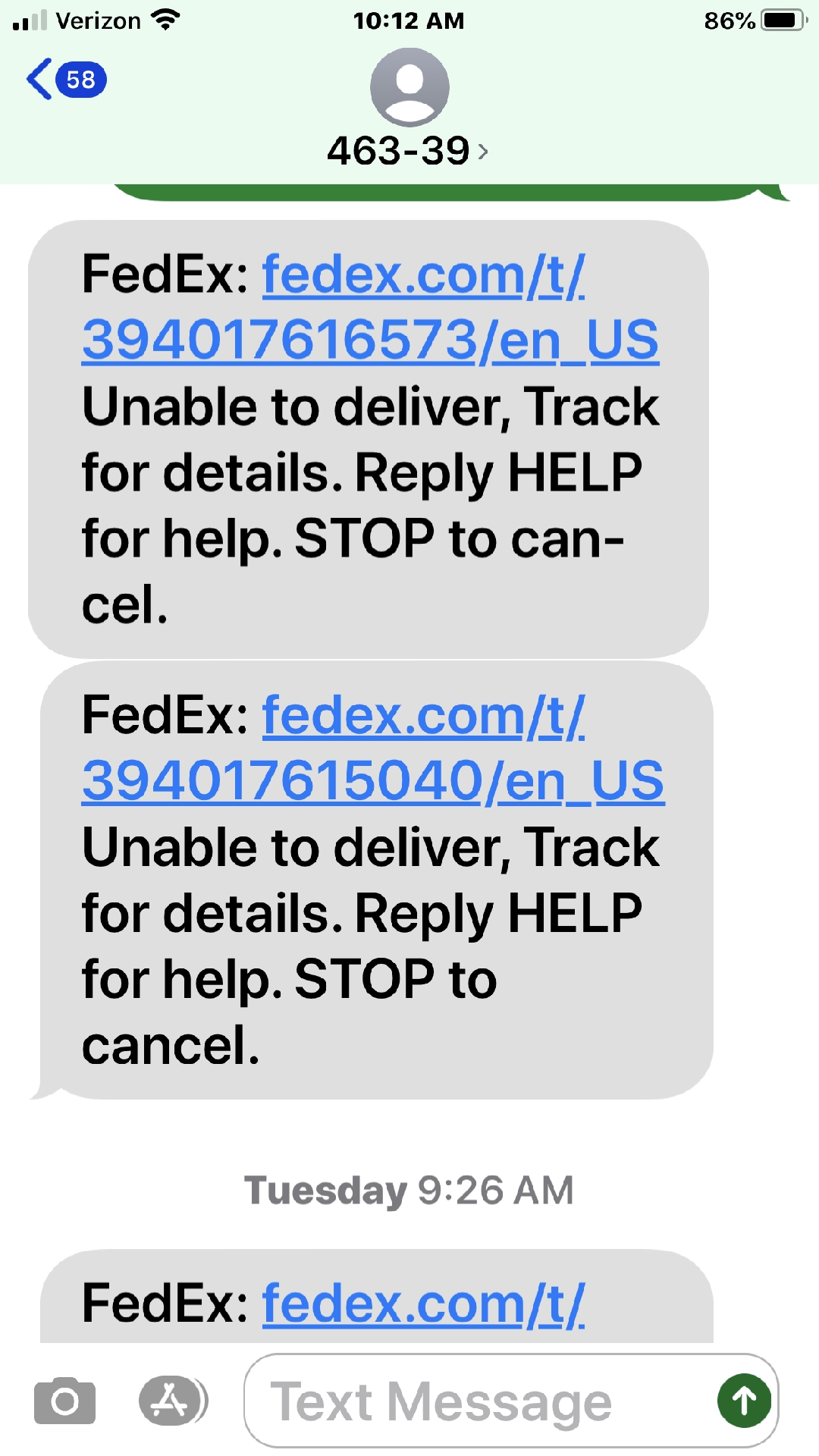This screenshot has height=1456, width=819.
Task: Go back to the messages list
Action: (x=64, y=79)
